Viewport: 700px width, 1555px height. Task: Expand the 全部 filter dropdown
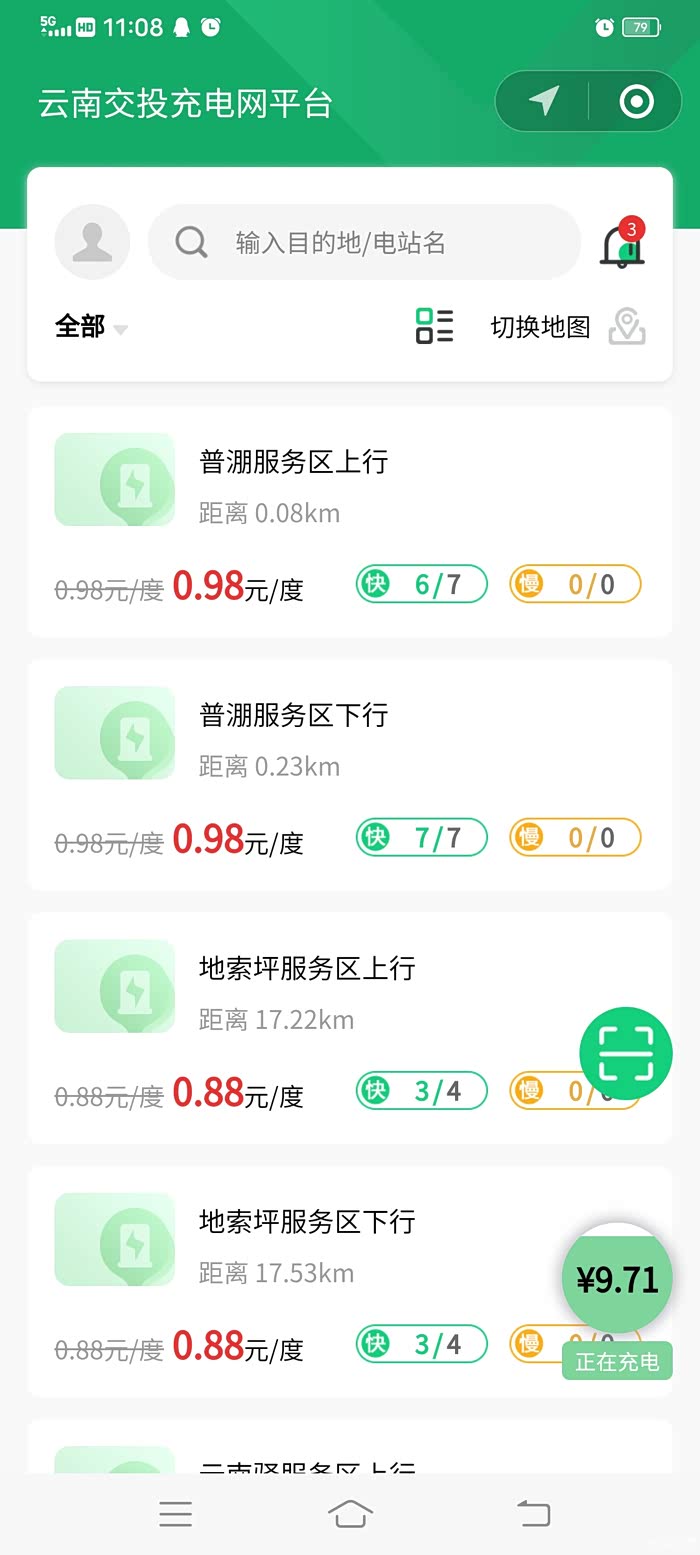tap(91, 327)
